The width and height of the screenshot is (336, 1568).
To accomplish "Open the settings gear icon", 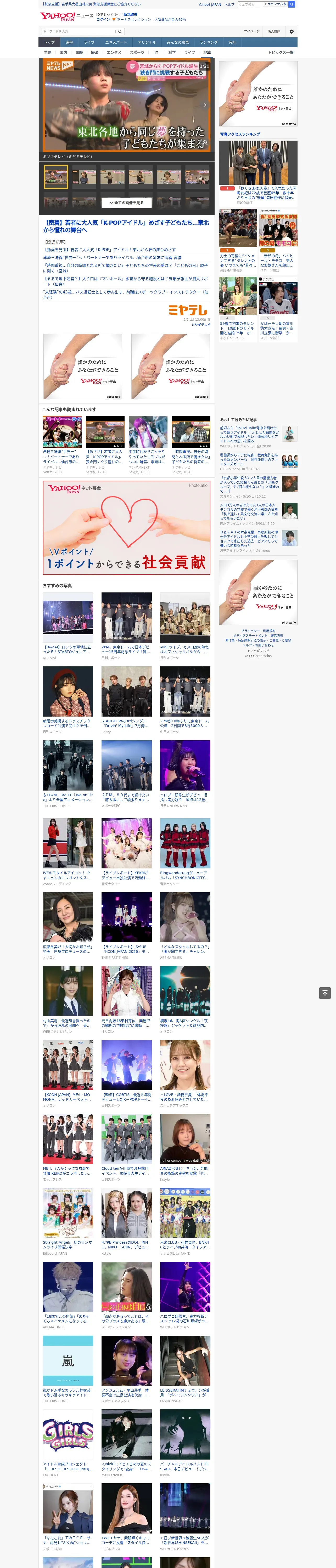I will [x=292, y=31].
